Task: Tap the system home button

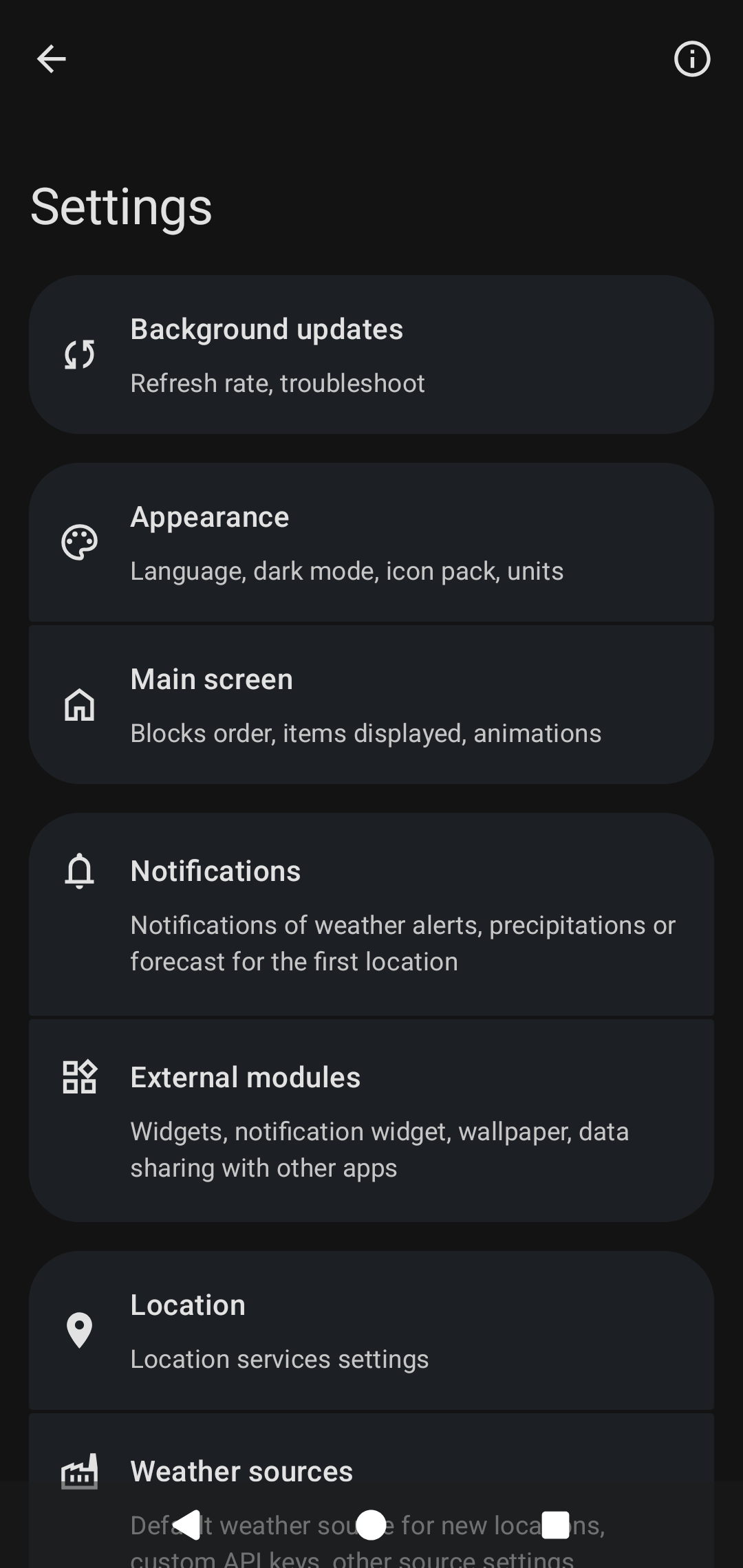Action: (x=371, y=1525)
